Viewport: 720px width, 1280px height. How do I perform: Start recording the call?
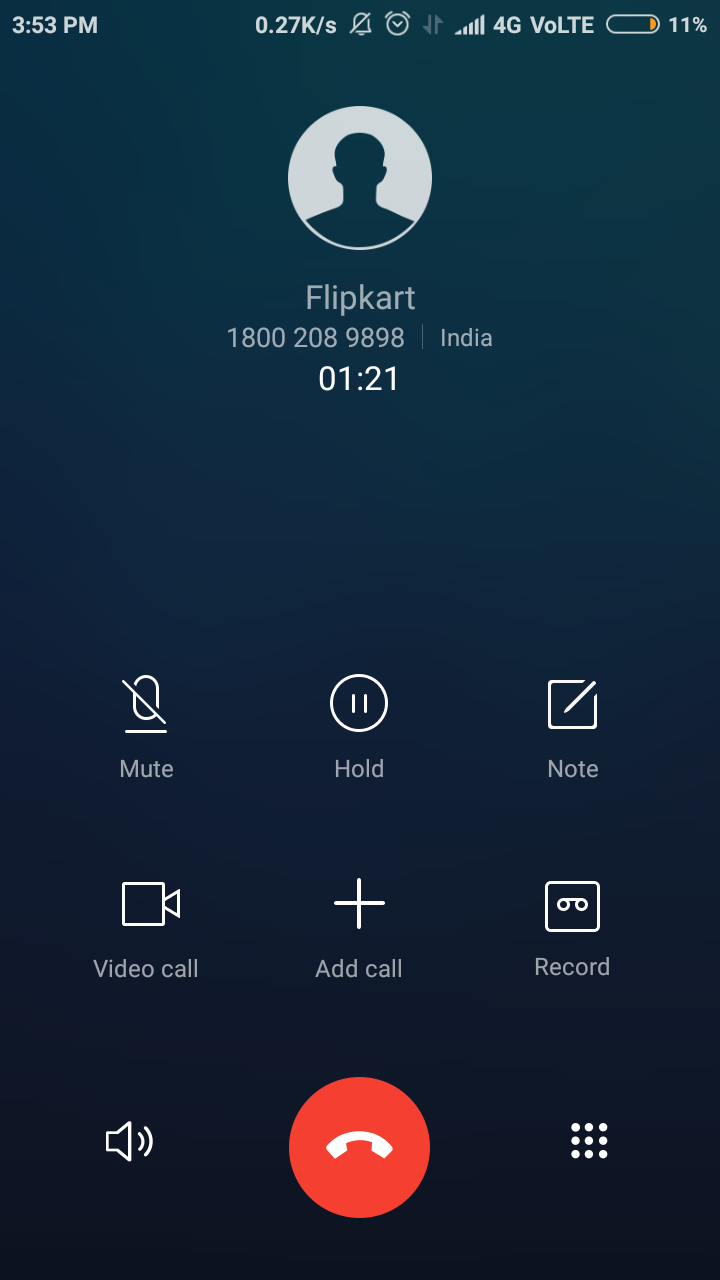(572, 906)
